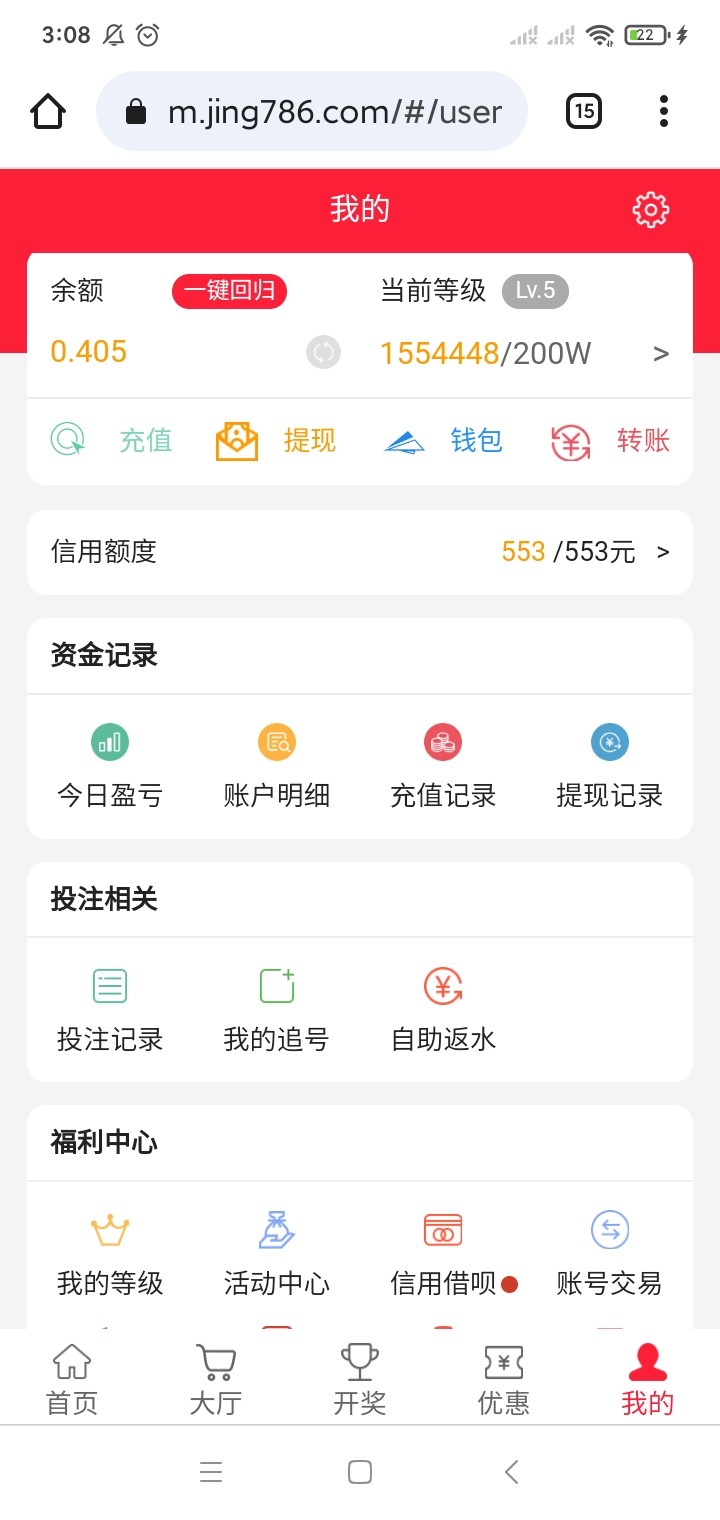
Task: Tap the 一键回归 button
Action: (x=229, y=291)
